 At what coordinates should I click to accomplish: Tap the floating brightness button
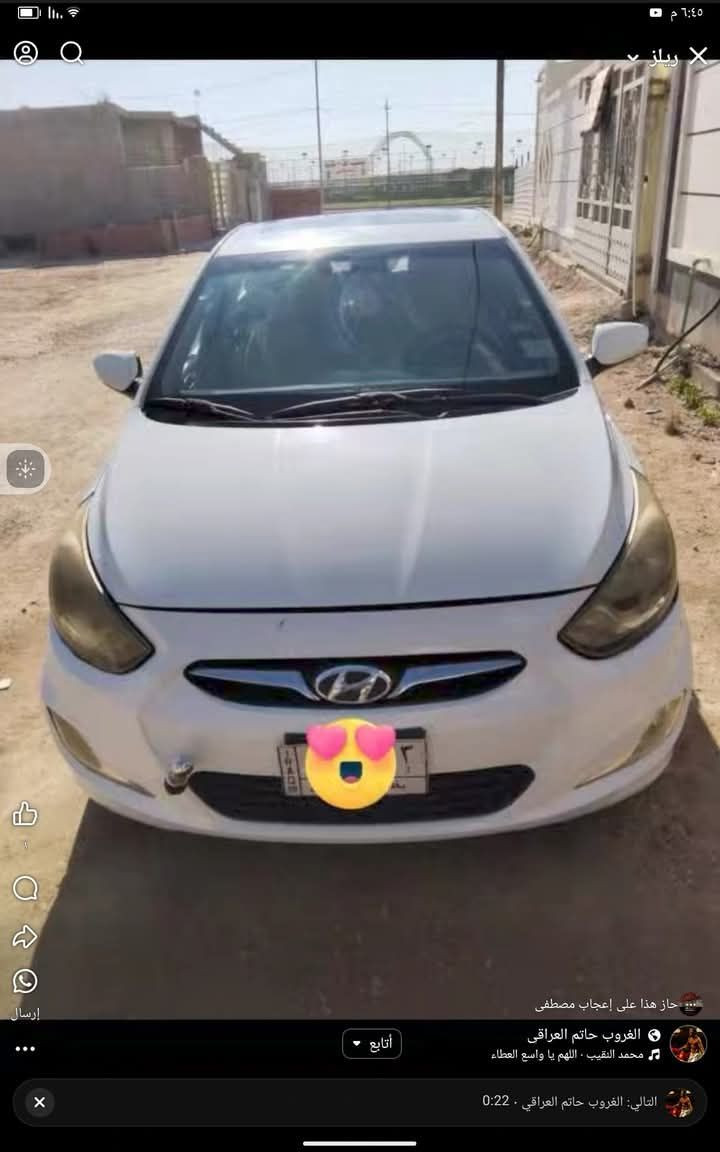point(25,469)
